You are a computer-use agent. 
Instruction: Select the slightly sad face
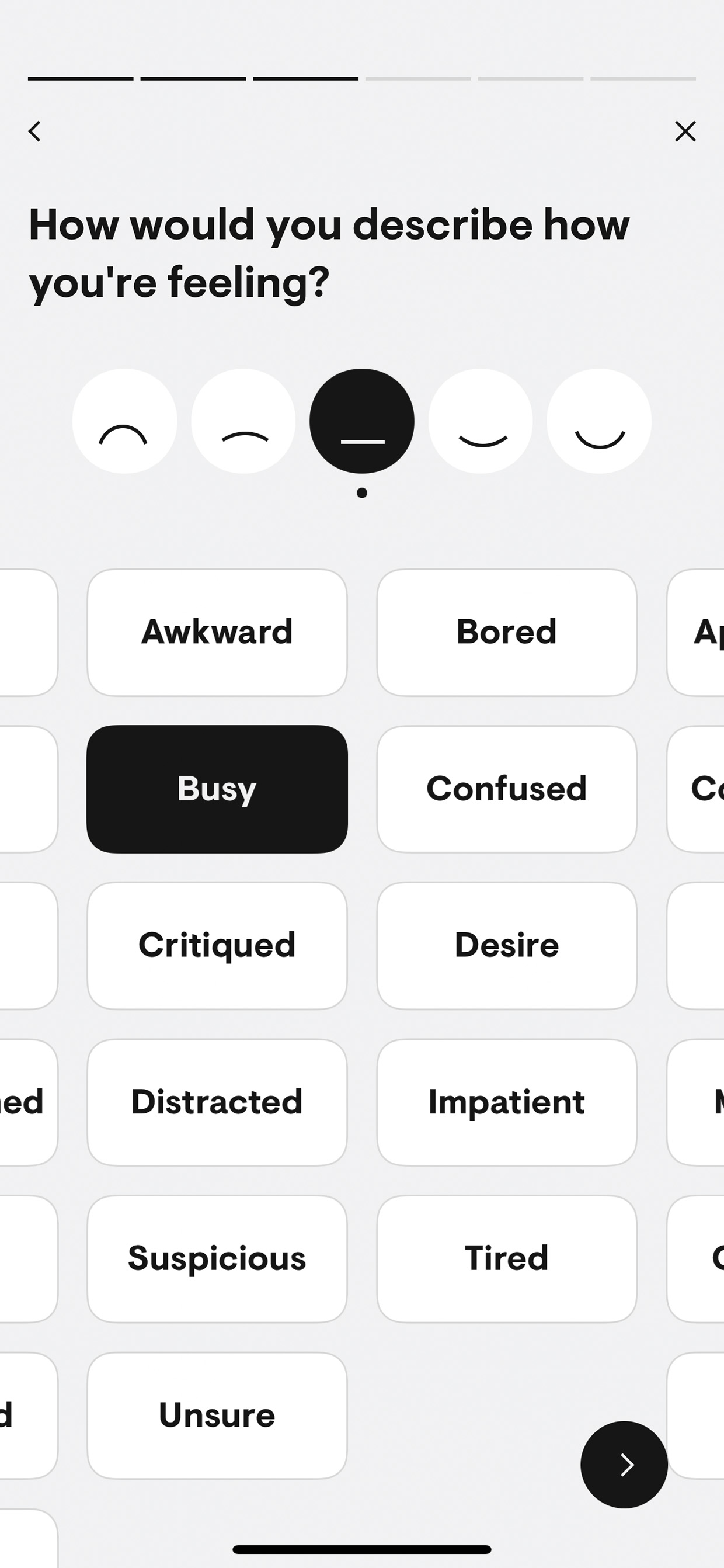[x=243, y=421]
